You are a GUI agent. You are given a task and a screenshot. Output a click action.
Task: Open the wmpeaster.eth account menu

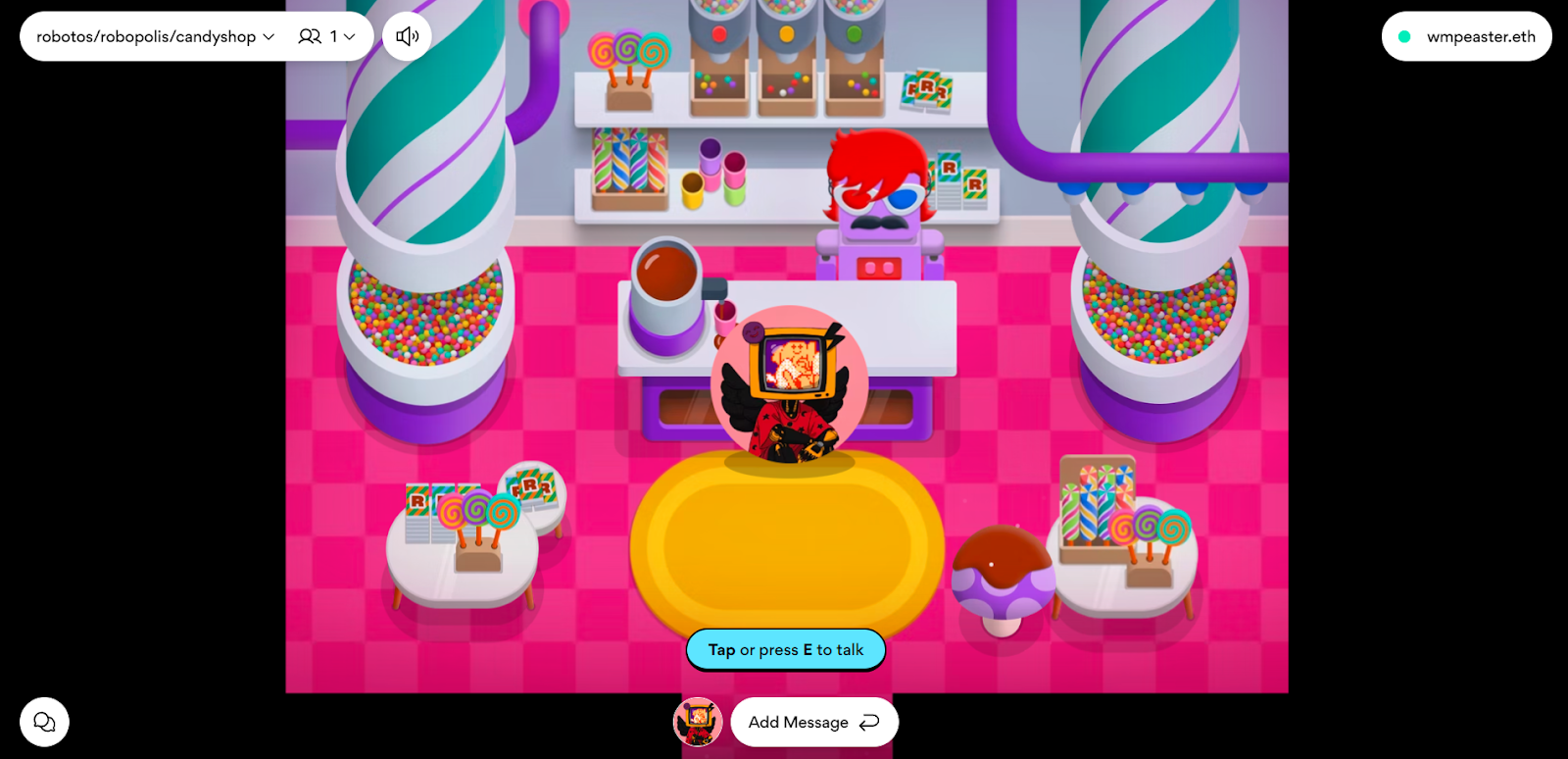click(x=1467, y=36)
